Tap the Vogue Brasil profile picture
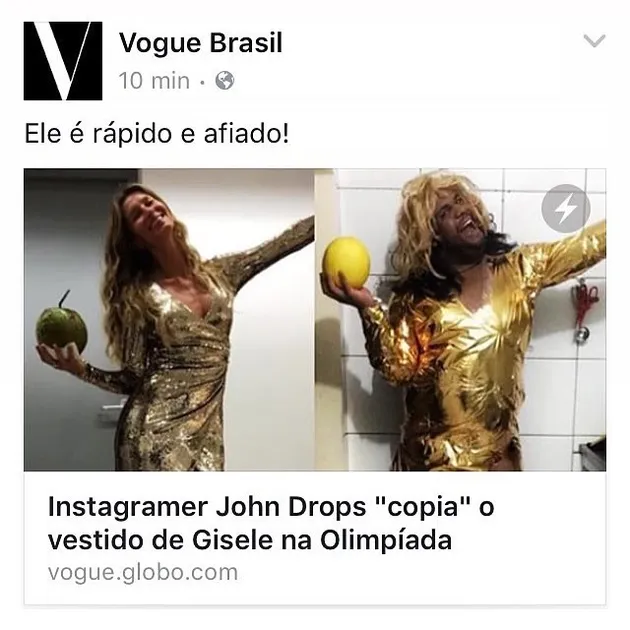 63,61
